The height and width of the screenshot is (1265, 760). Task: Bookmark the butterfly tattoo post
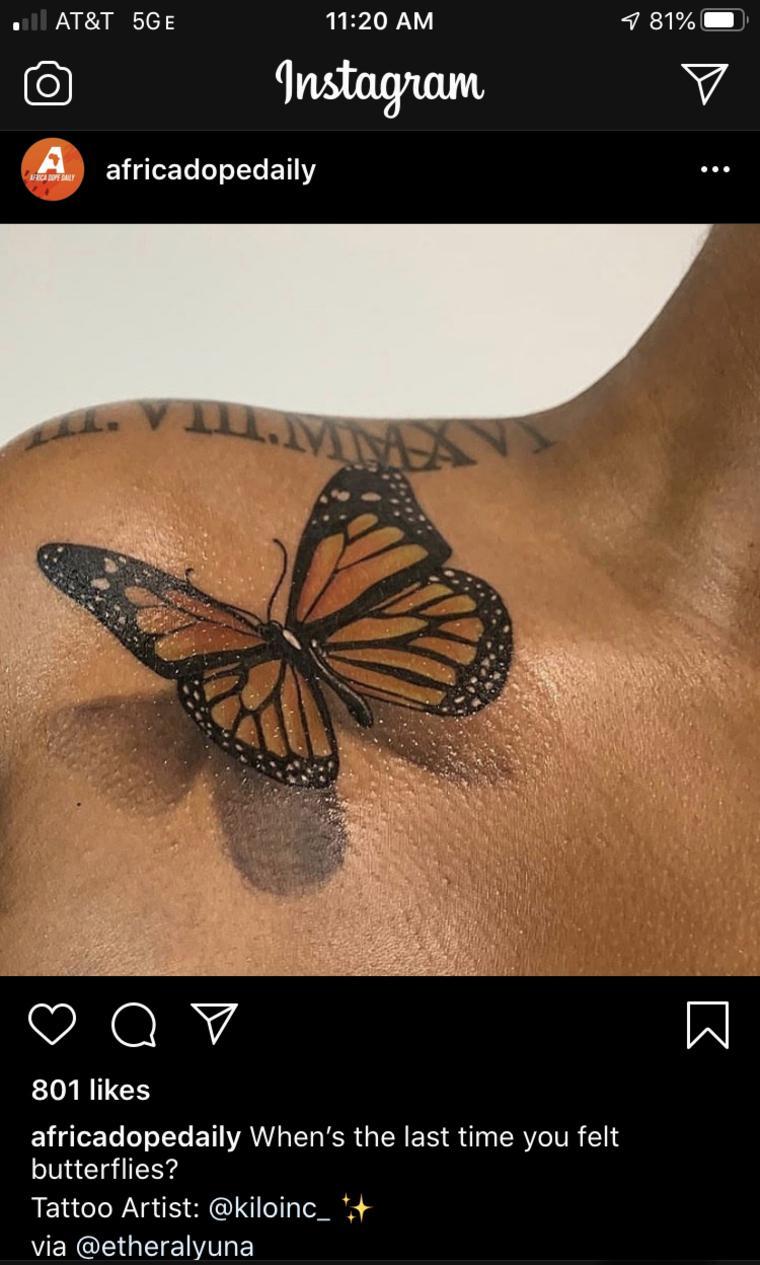pyautogui.click(x=707, y=1025)
